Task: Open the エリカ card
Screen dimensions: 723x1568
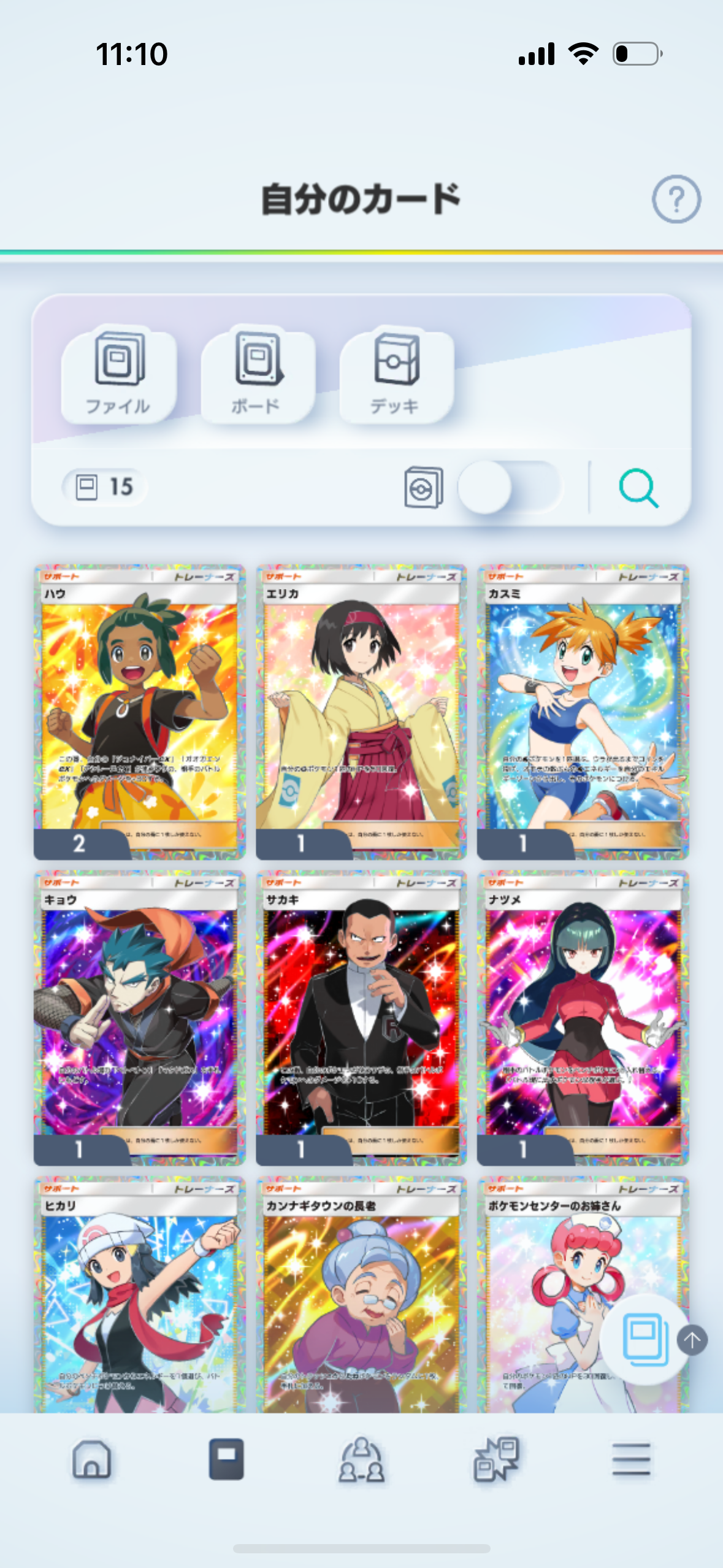Action: [361, 712]
